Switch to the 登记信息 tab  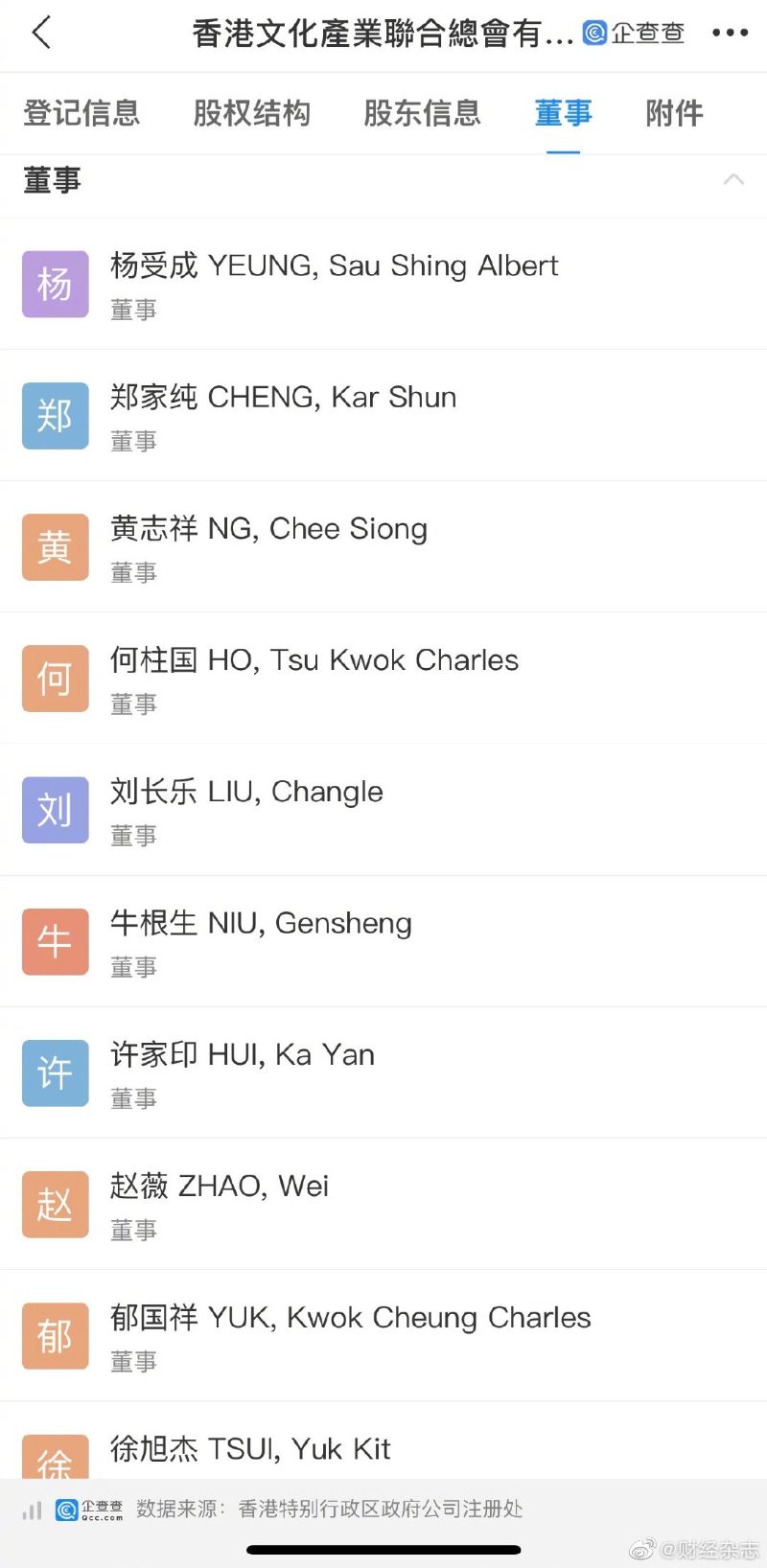tap(81, 113)
